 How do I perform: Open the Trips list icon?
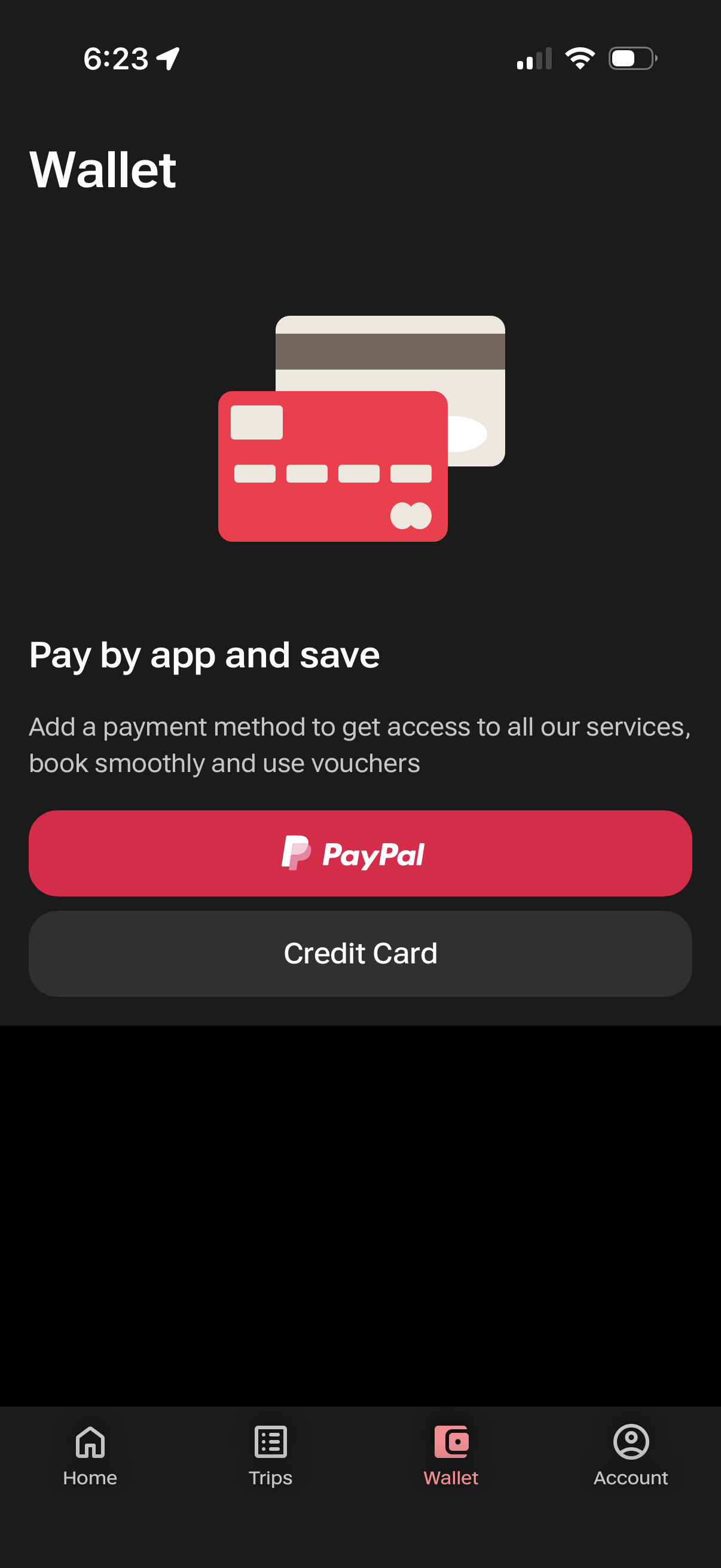click(270, 1442)
